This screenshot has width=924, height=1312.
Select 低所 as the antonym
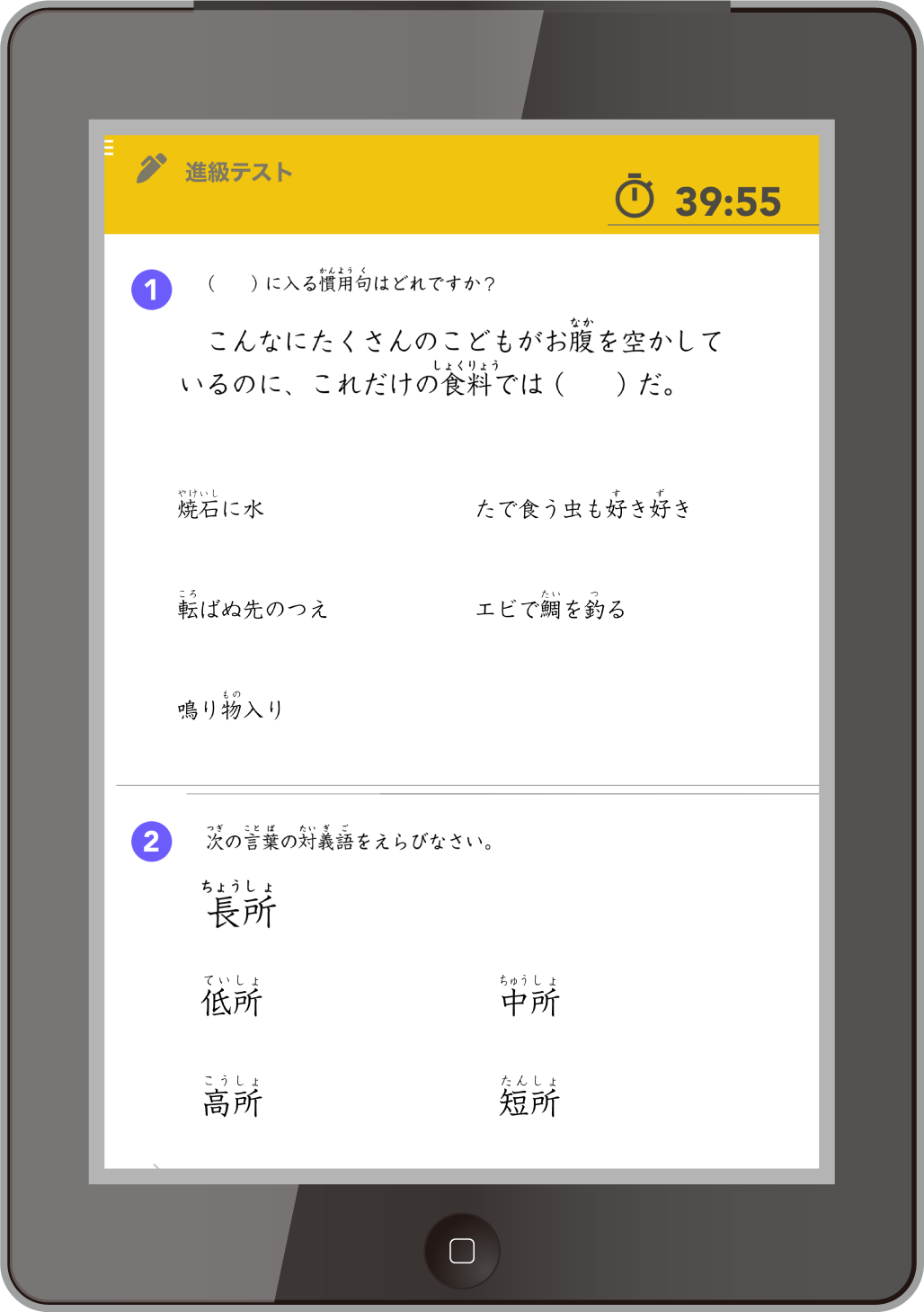[232, 1000]
